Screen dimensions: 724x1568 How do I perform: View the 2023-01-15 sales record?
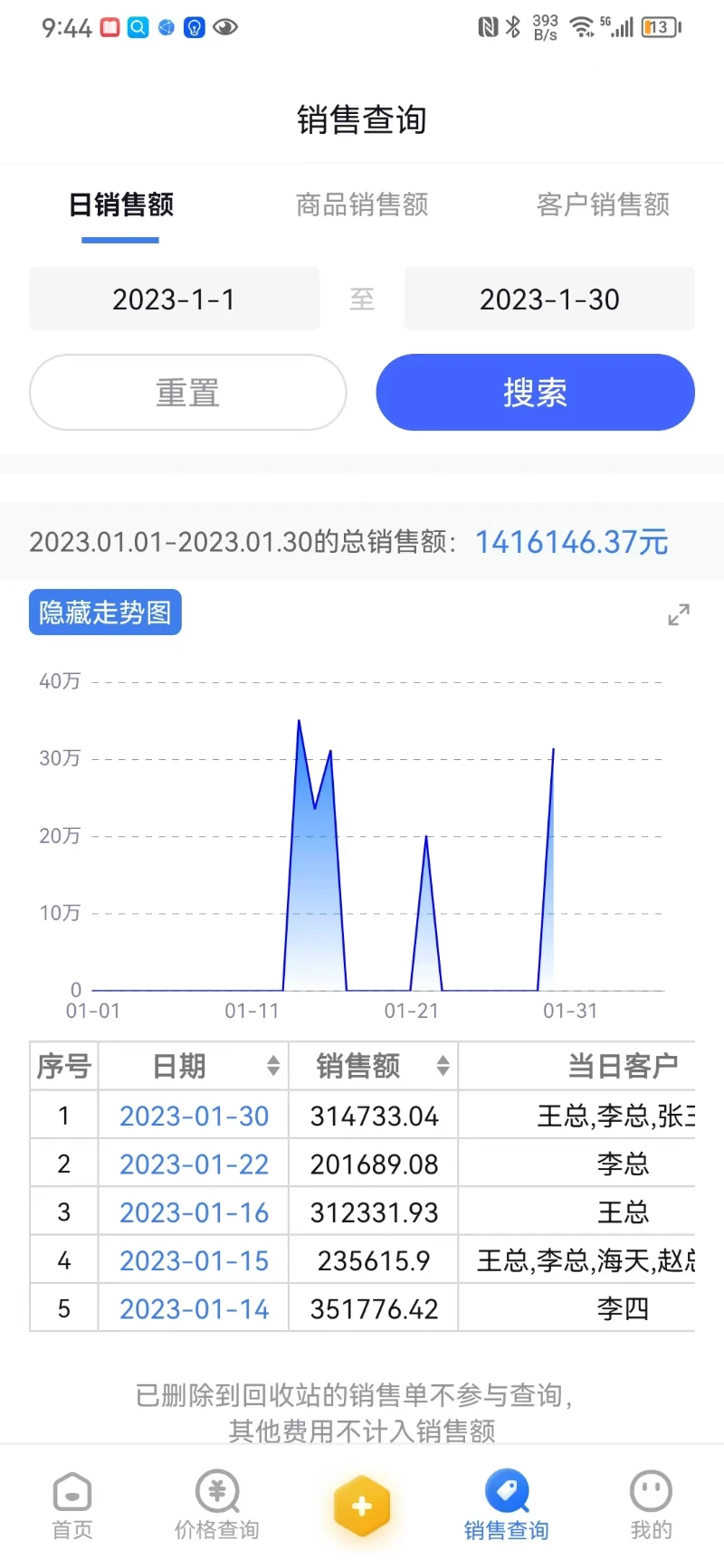click(x=195, y=1260)
